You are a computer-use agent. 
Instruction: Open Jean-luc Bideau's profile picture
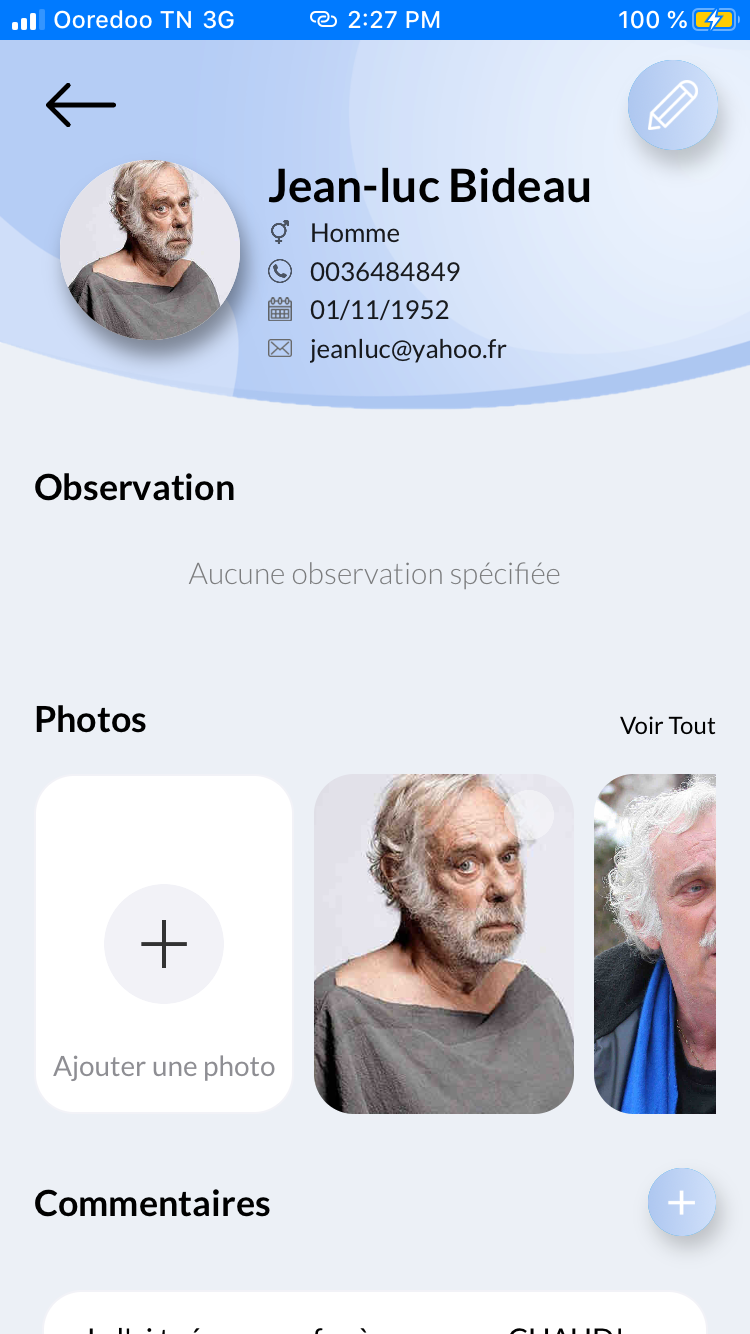pyautogui.click(x=150, y=250)
